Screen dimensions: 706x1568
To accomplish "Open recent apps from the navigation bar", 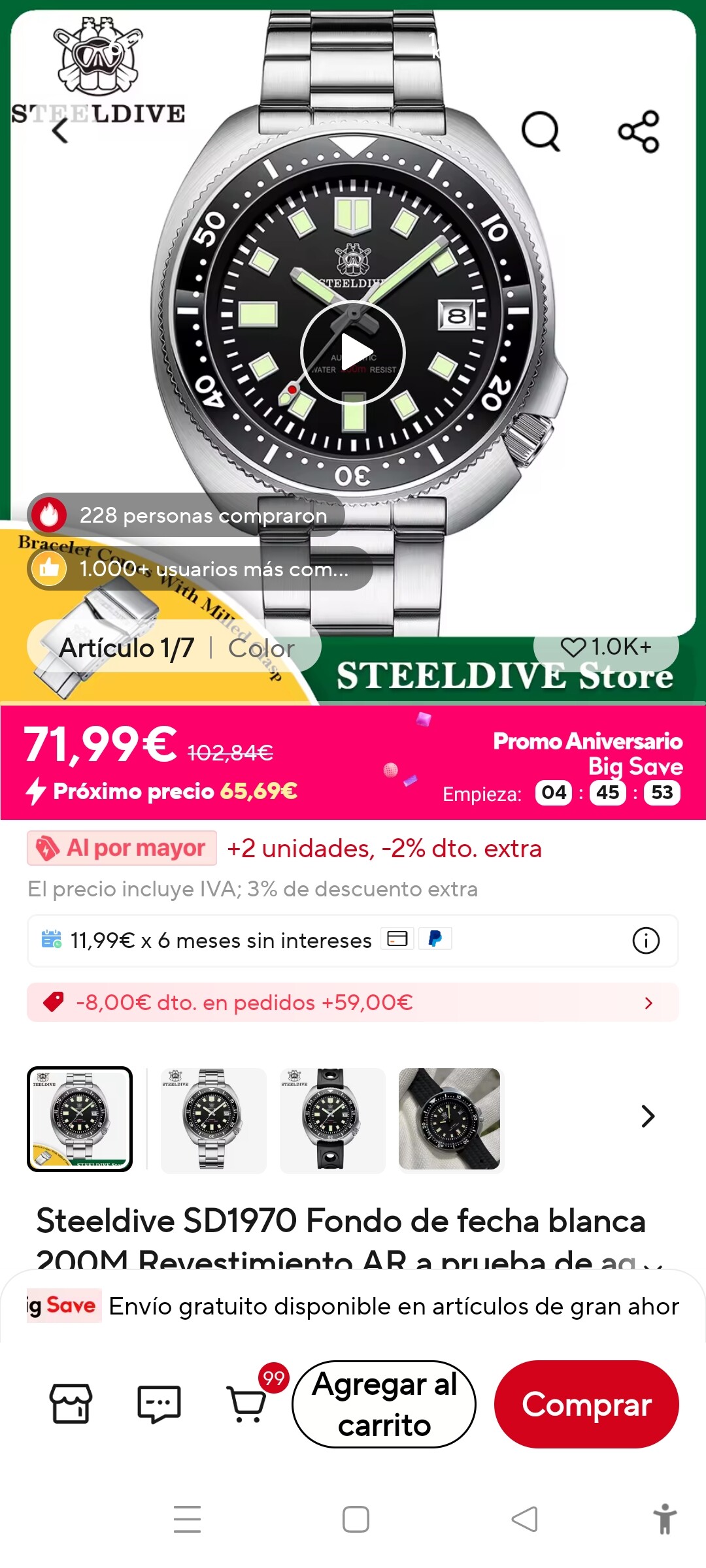I will pos(188,1519).
